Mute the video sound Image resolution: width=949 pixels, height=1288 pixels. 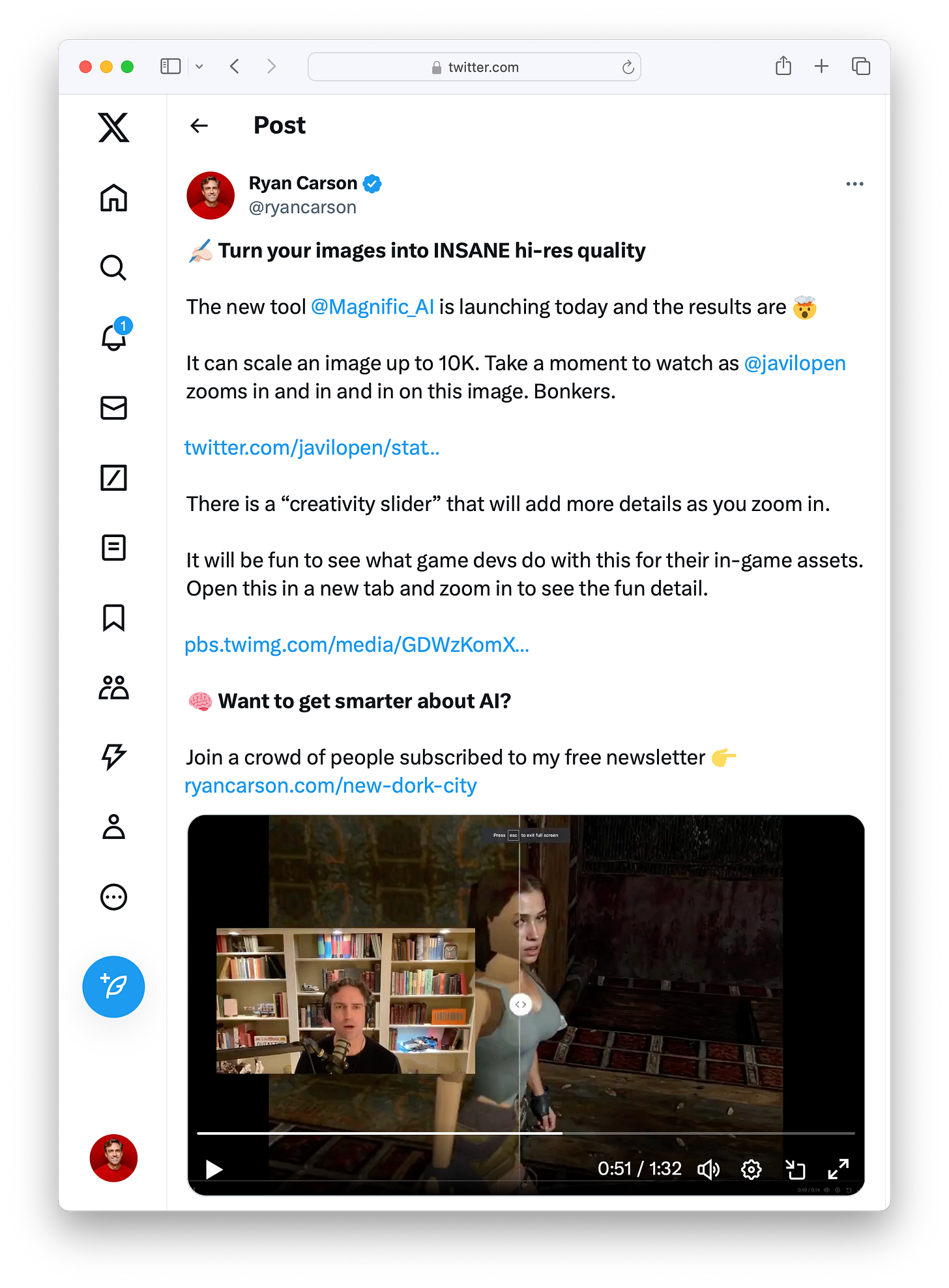click(x=708, y=1169)
